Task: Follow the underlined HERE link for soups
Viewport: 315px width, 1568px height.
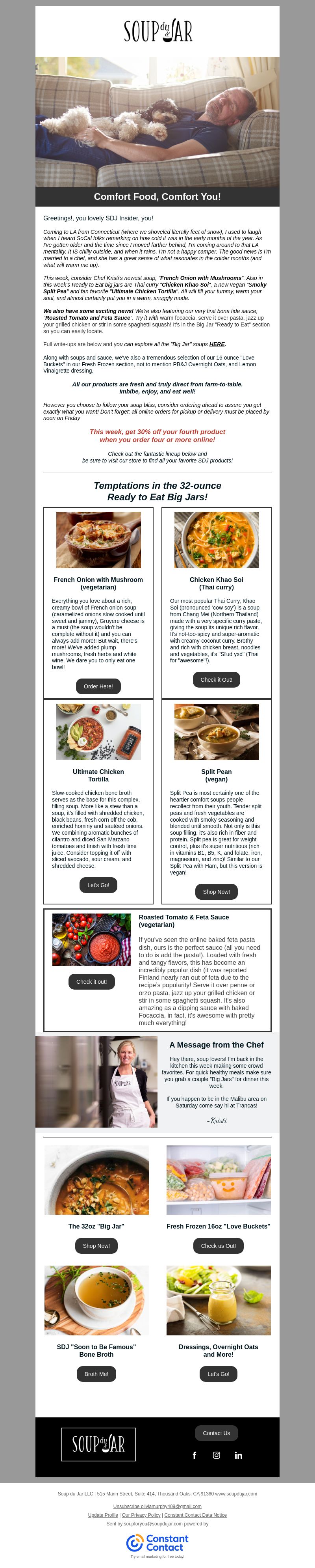Action: (x=217, y=344)
